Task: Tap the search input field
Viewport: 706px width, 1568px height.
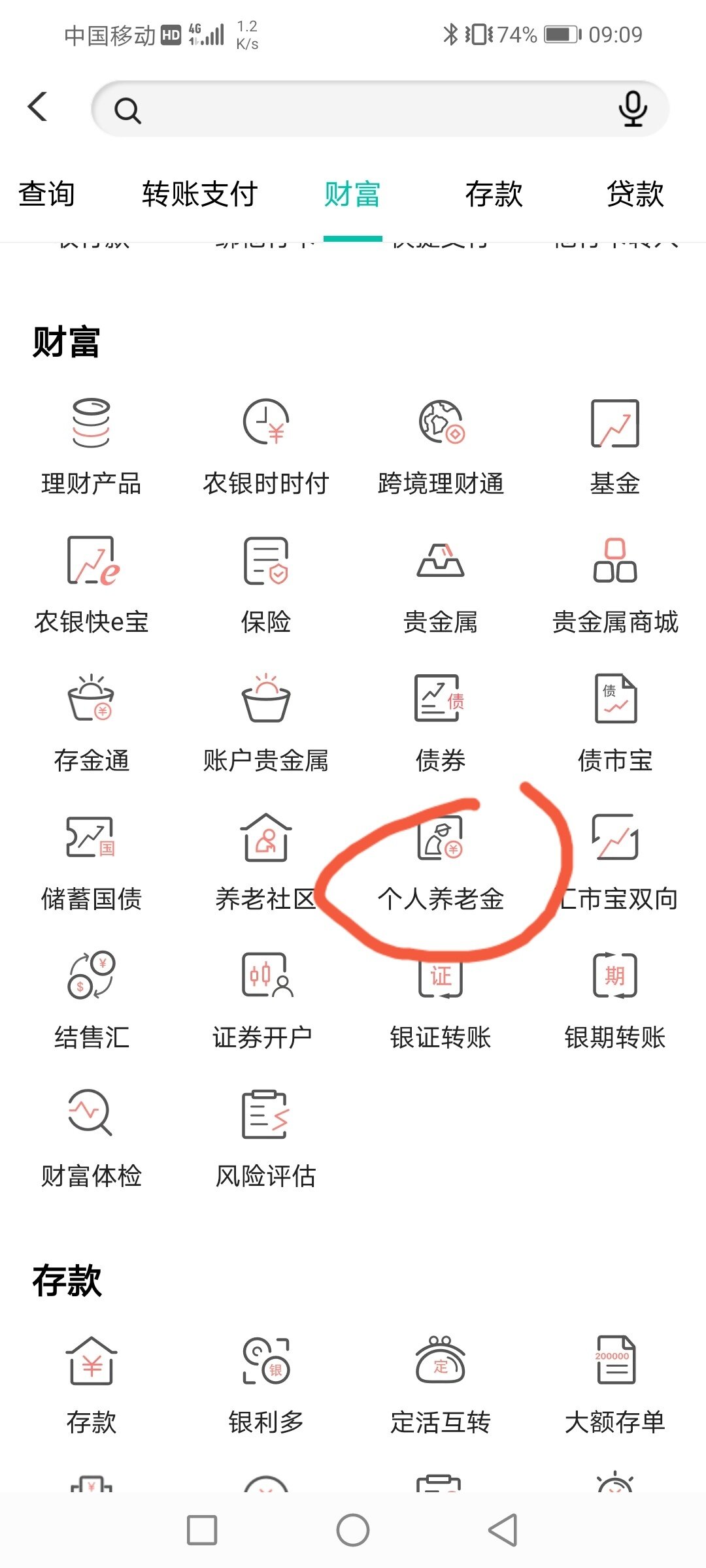Action: (x=366, y=109)
